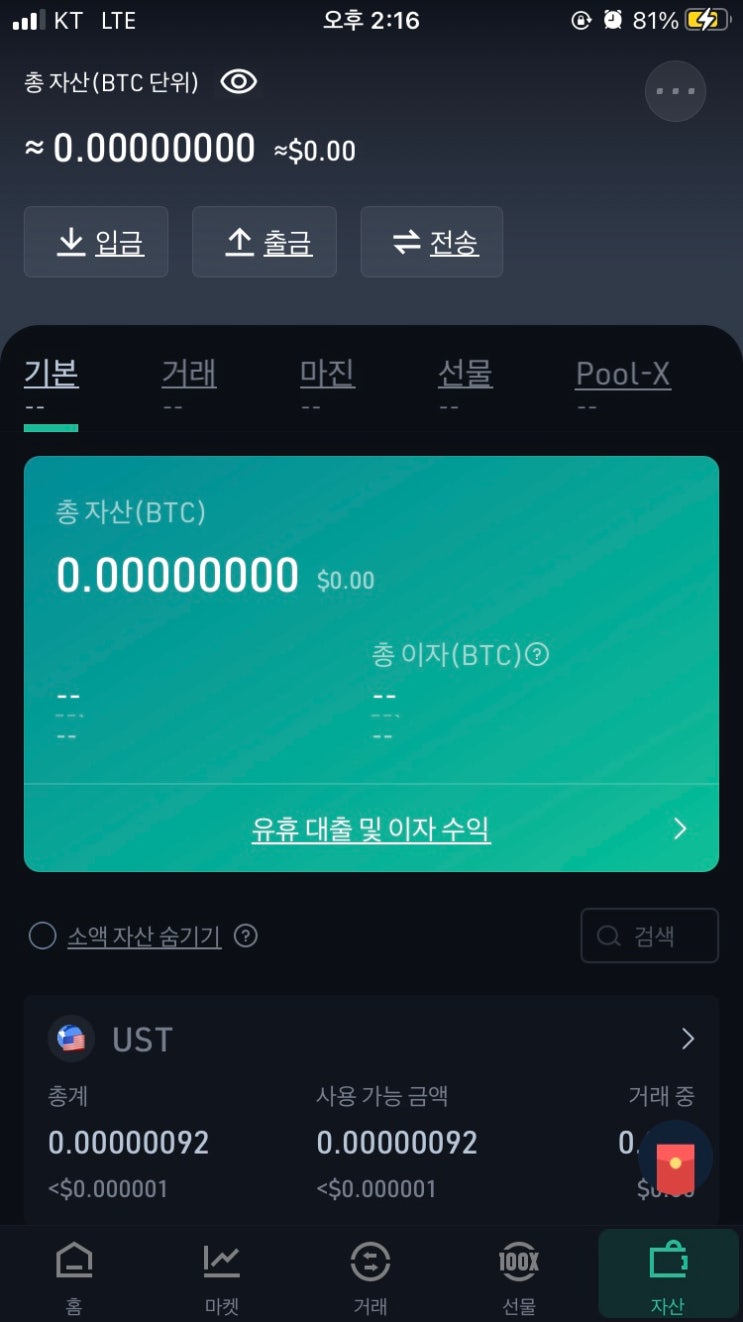Open the Pool-X tab
The height and width of the screenshot is (1322, 743).
point(622,373)
